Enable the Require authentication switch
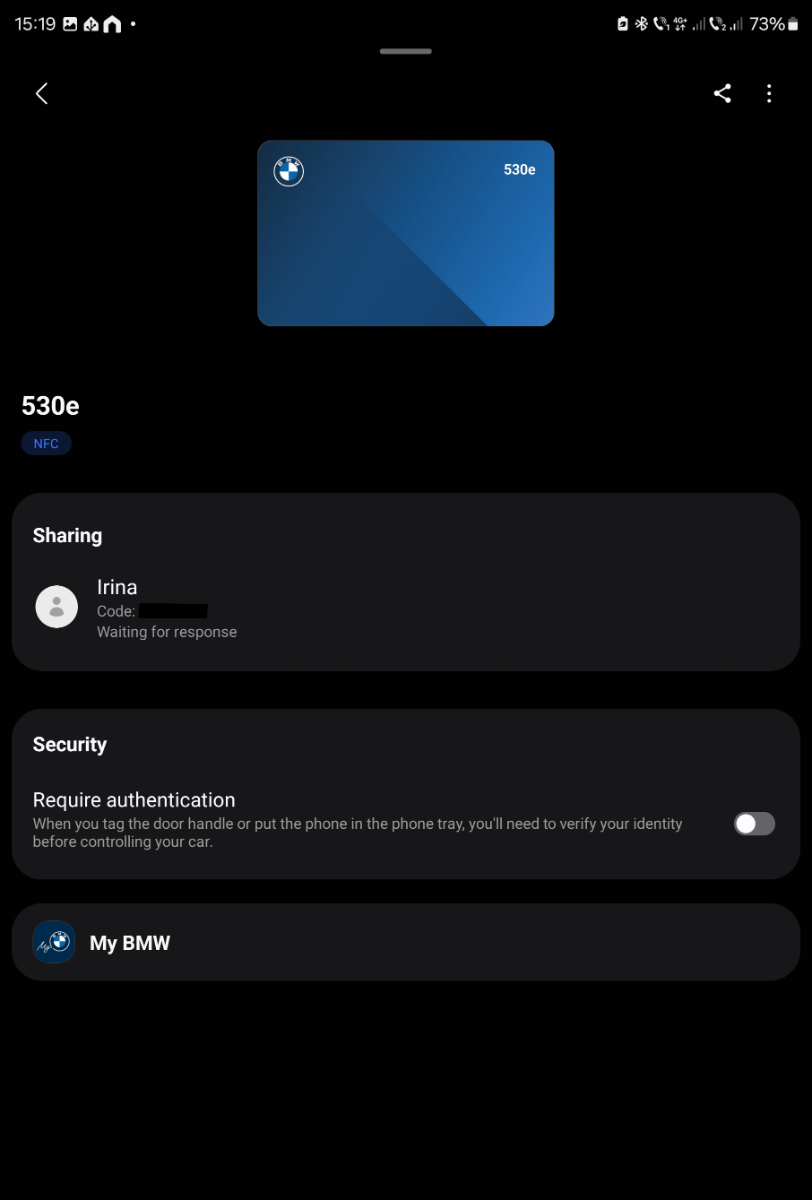This screenshot has height=1200, width=812. [754, 824]
